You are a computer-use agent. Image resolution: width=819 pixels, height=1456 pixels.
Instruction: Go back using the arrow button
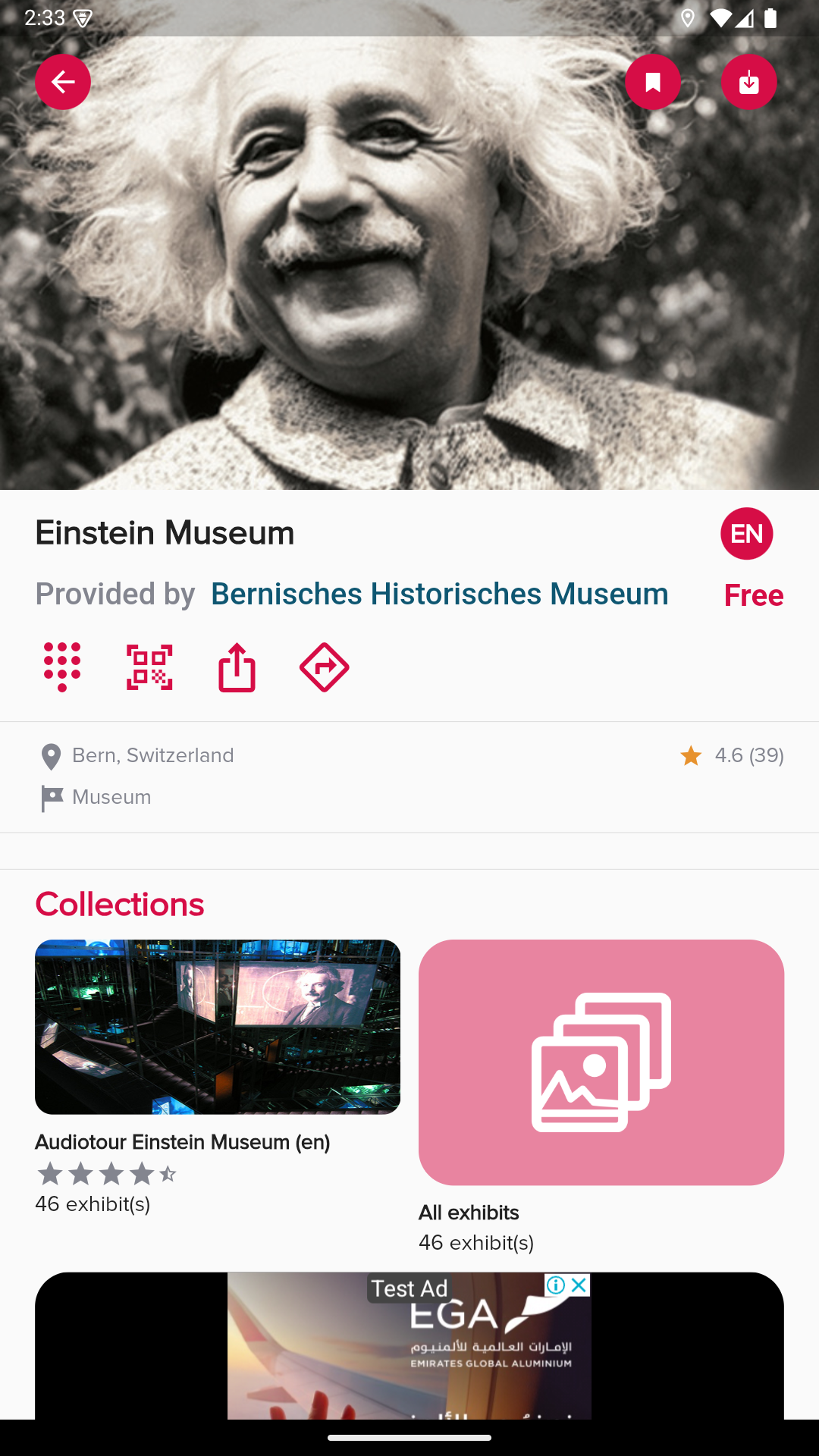click(63, 82)
